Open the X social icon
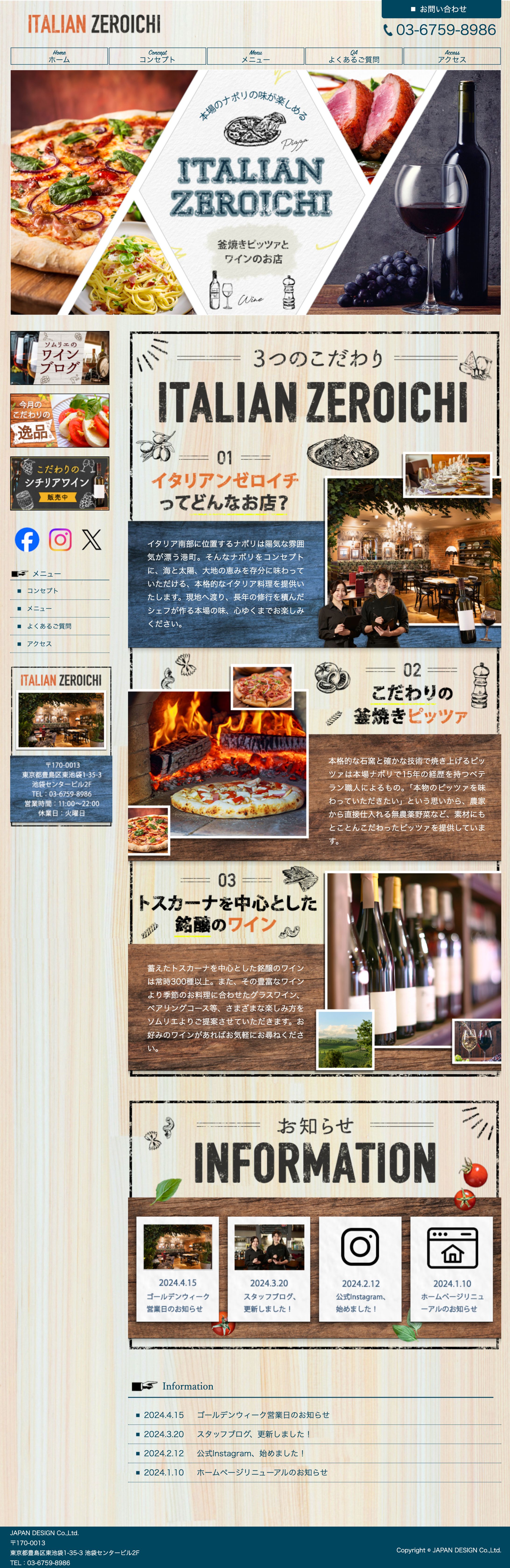The width and height of the screenshot is (510, 1568). point(92,539)
